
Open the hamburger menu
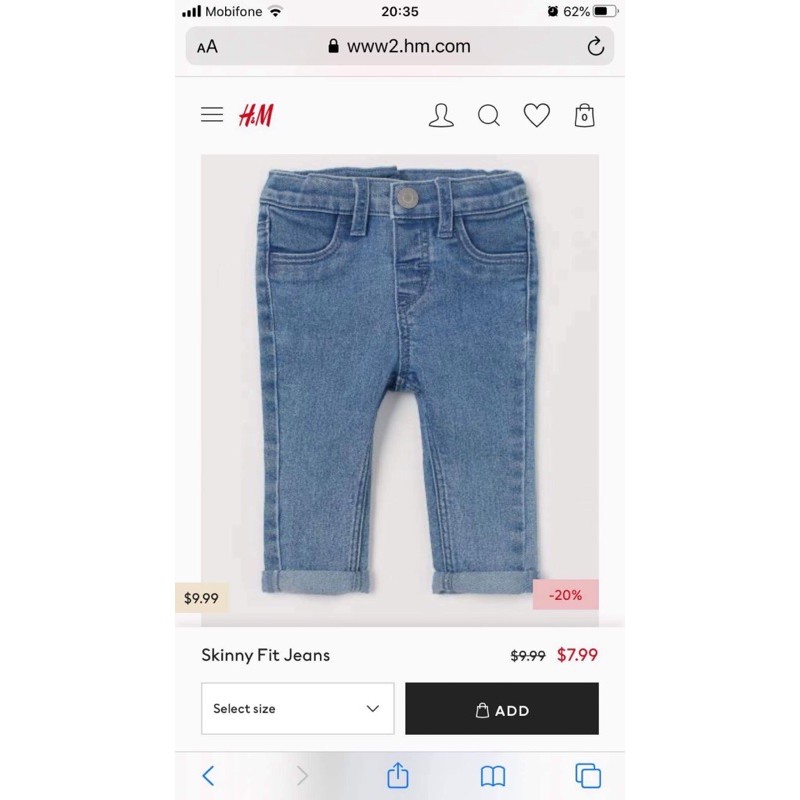coord(212,115)
